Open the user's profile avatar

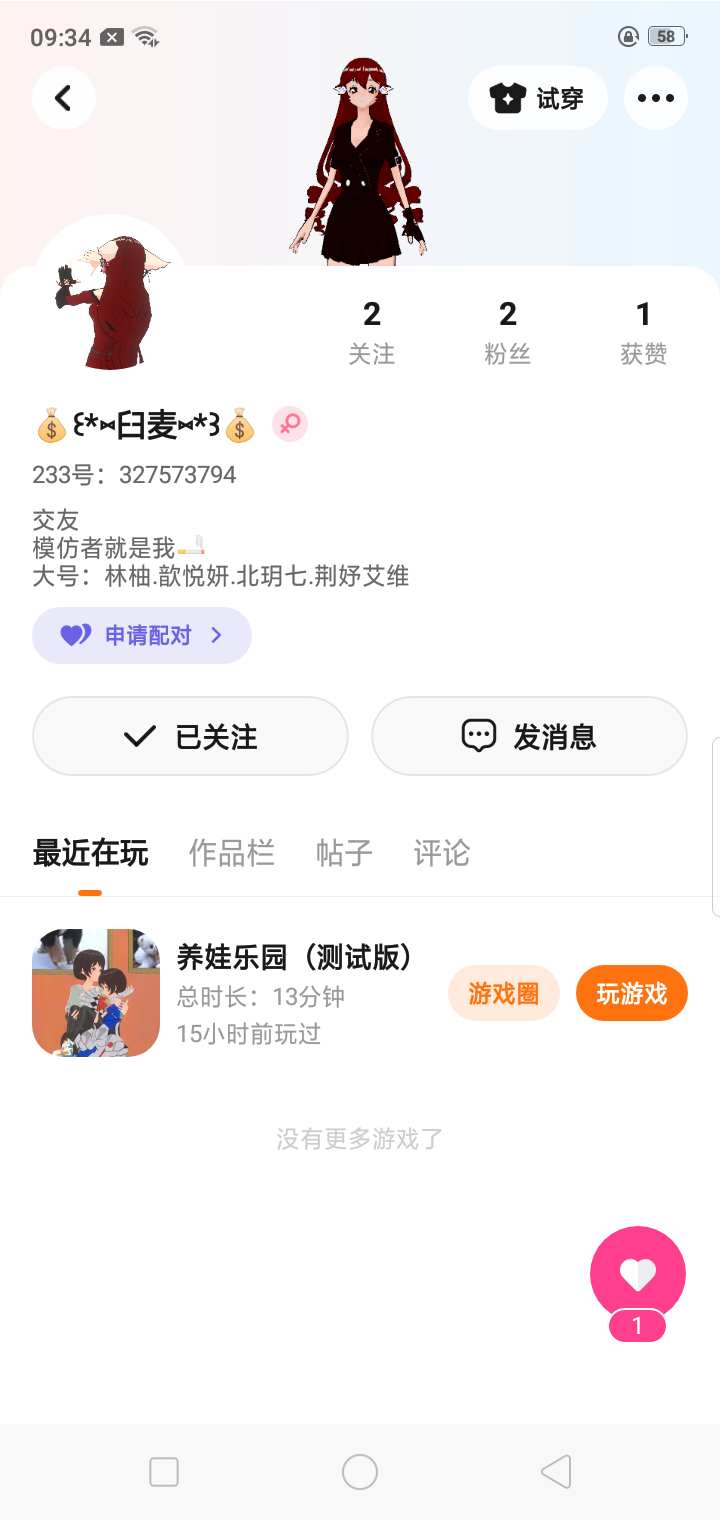pos(108,297)
